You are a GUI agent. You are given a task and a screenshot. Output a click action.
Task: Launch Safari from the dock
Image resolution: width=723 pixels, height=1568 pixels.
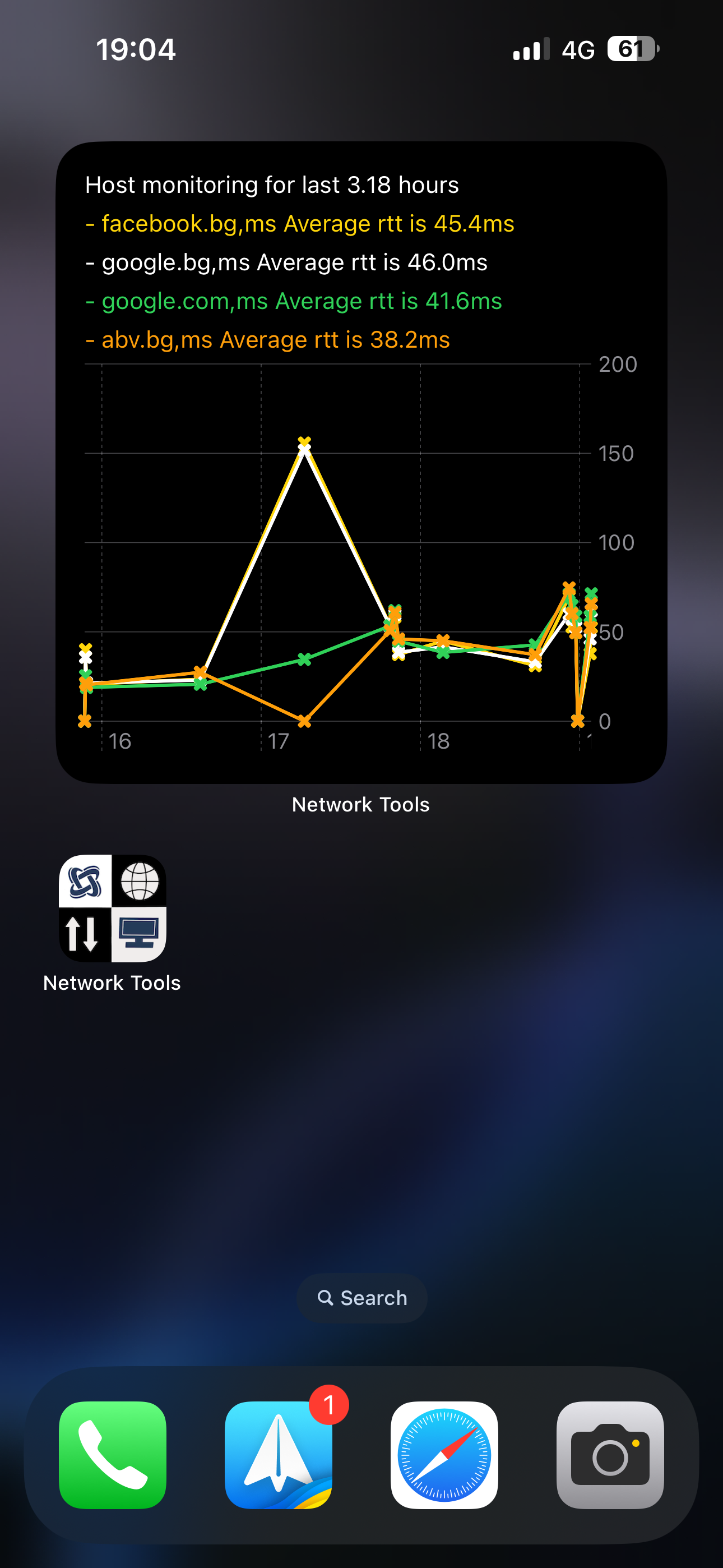[x=444, y=1455]
